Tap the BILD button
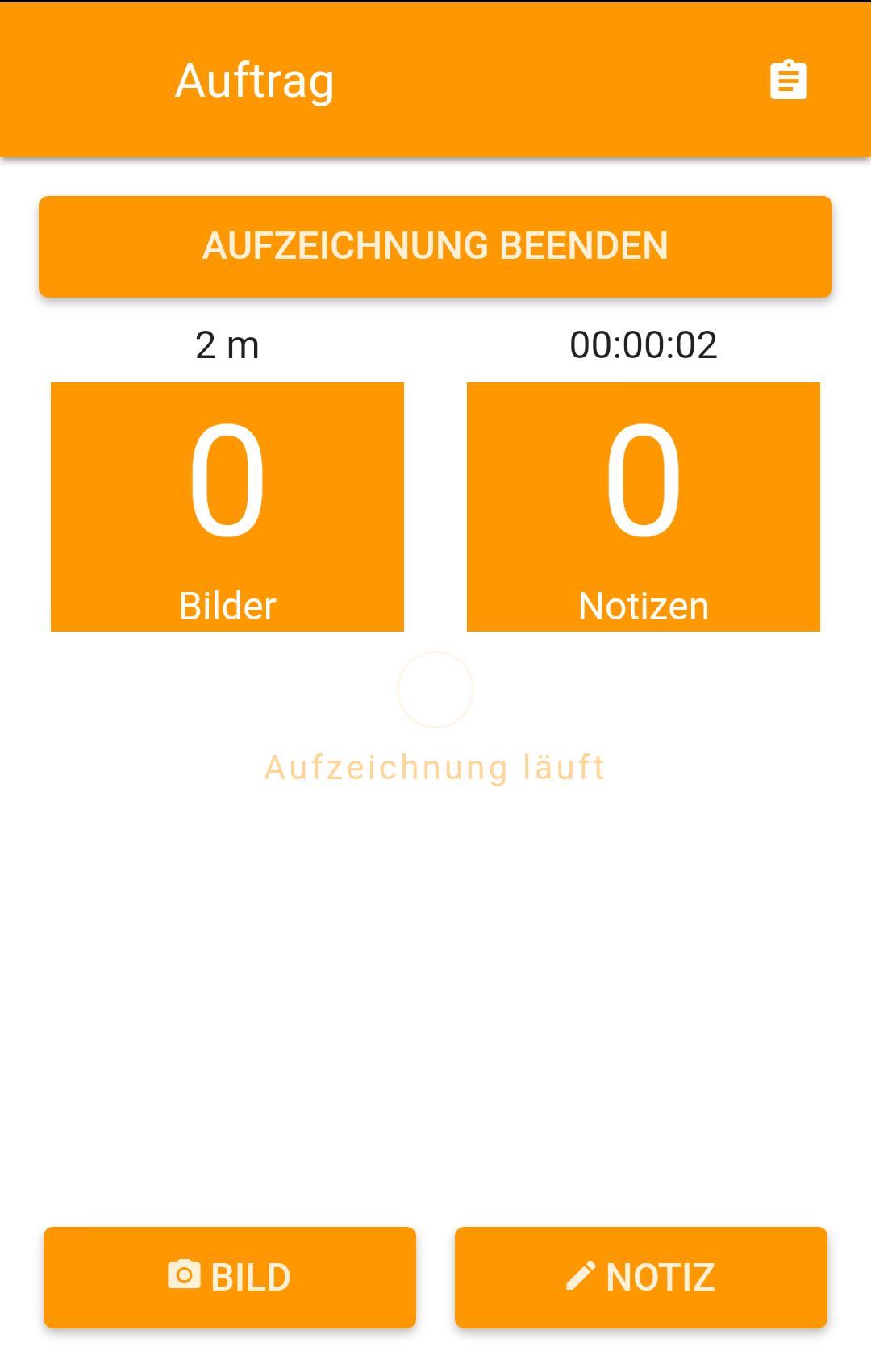The height and width of the screenshot is (1372, 871). [x=230, y=1275]
